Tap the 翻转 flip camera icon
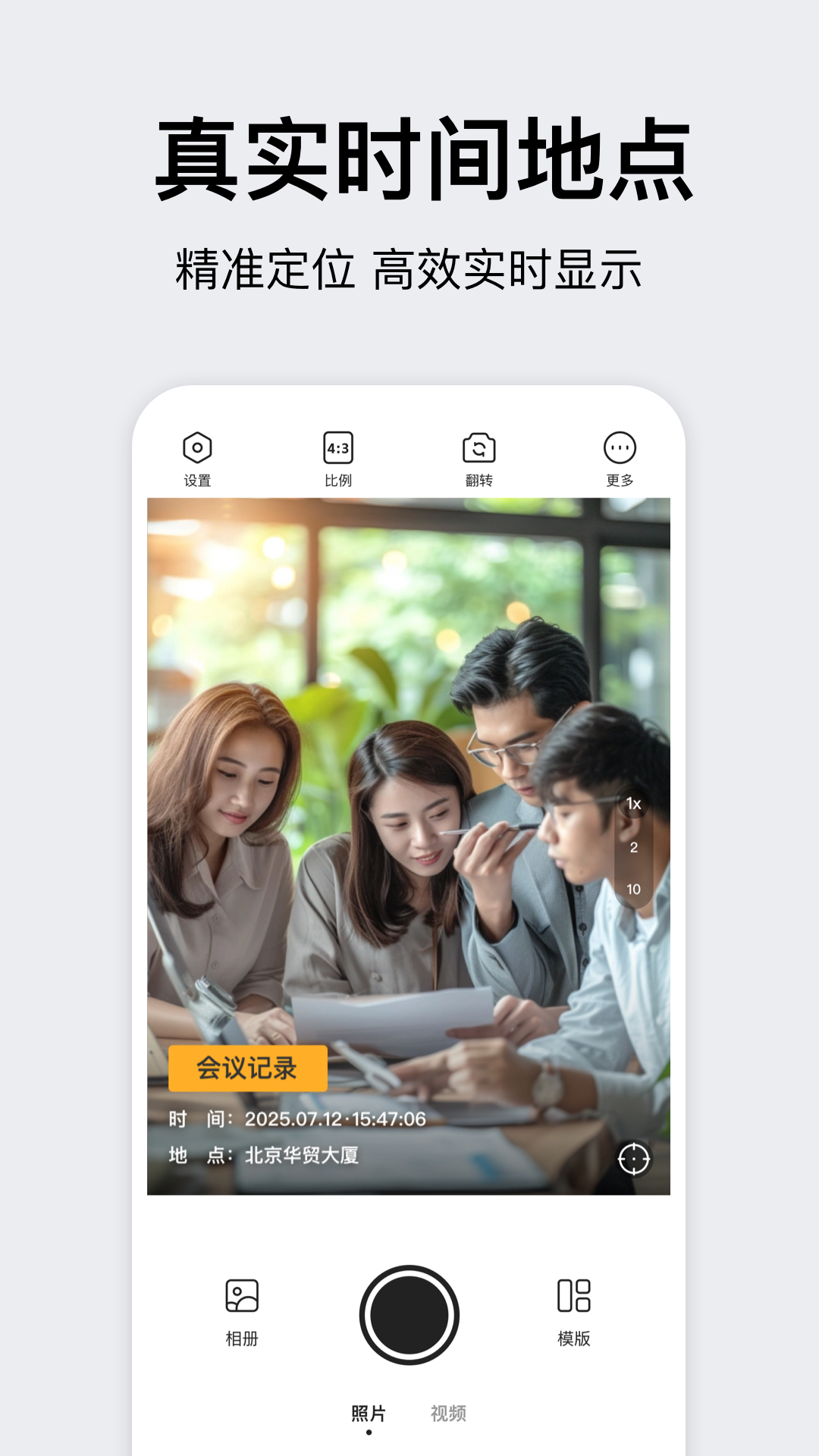The height and width of the screenshot is (1456, 819). (480, 449)
